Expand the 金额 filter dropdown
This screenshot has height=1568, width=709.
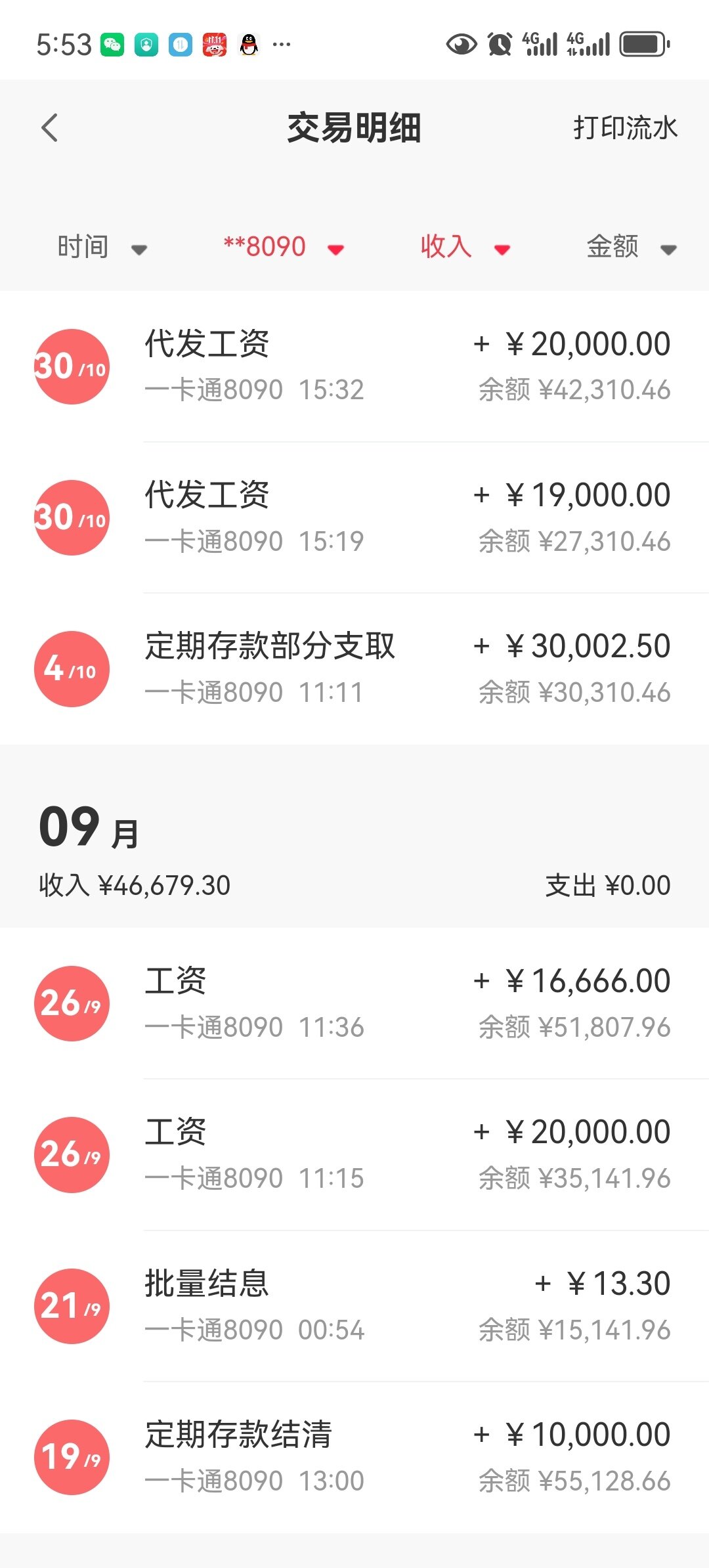[x=630, y=248]
